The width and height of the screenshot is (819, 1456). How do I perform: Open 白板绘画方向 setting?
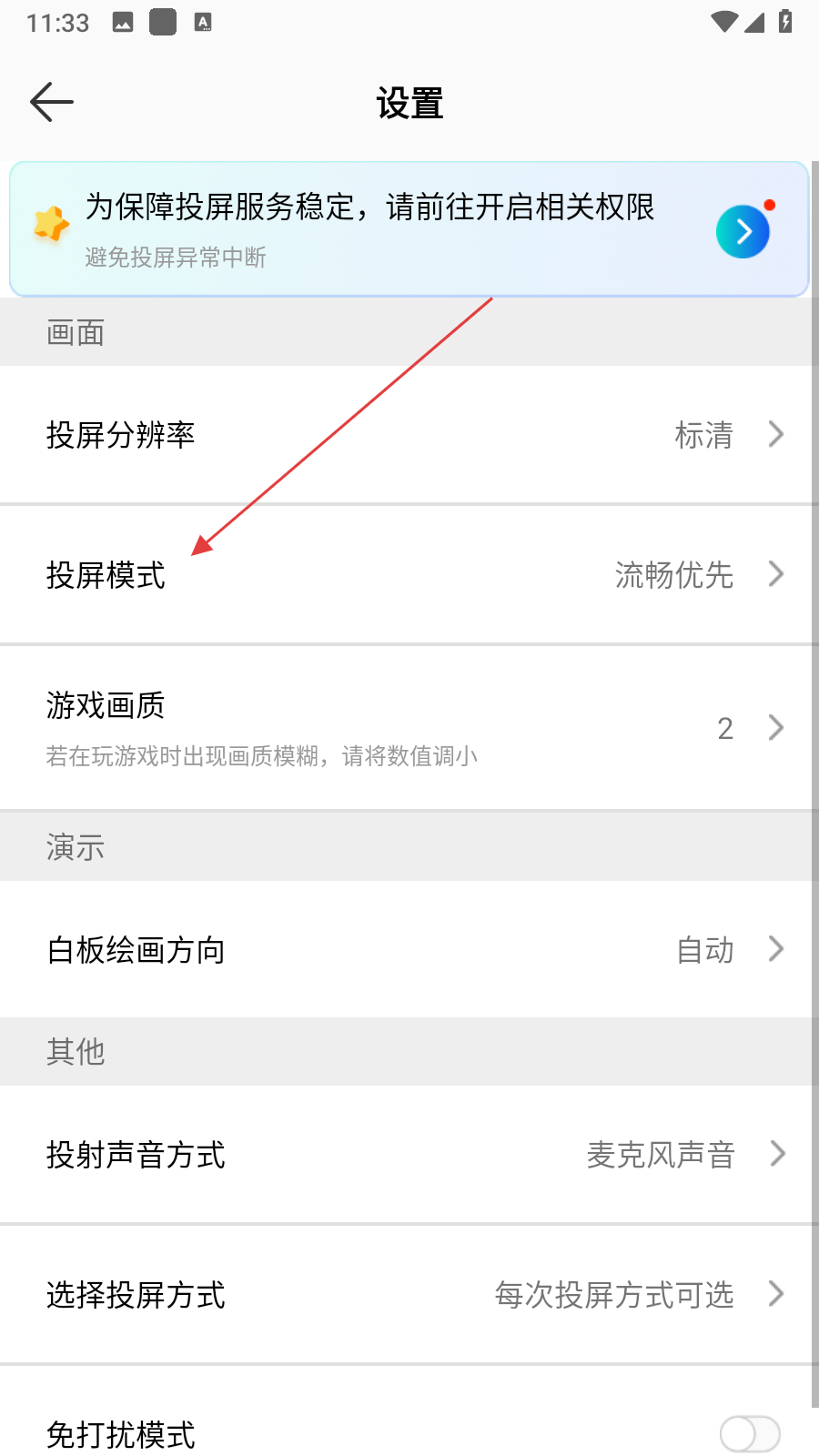(409, 950)
